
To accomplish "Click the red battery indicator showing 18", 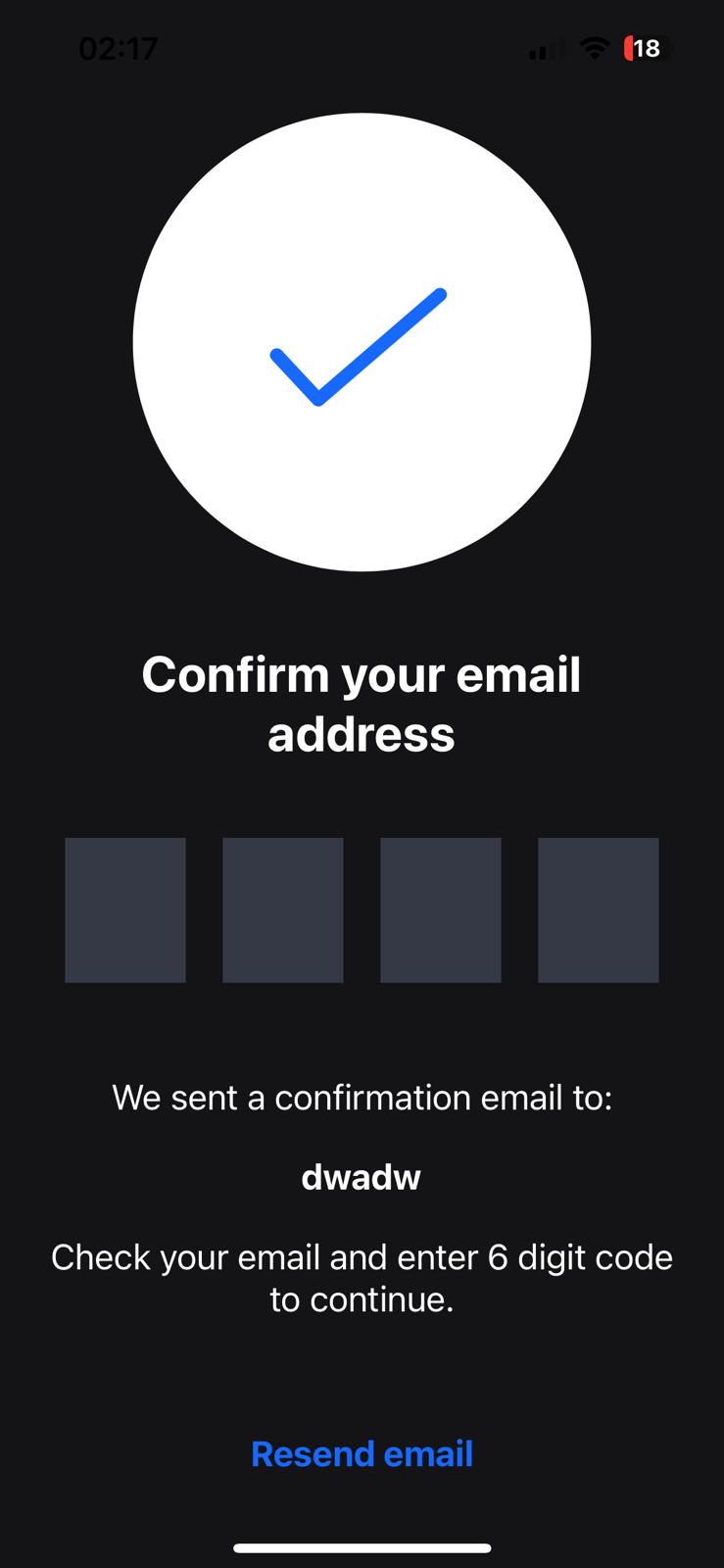I will [646, 47].
